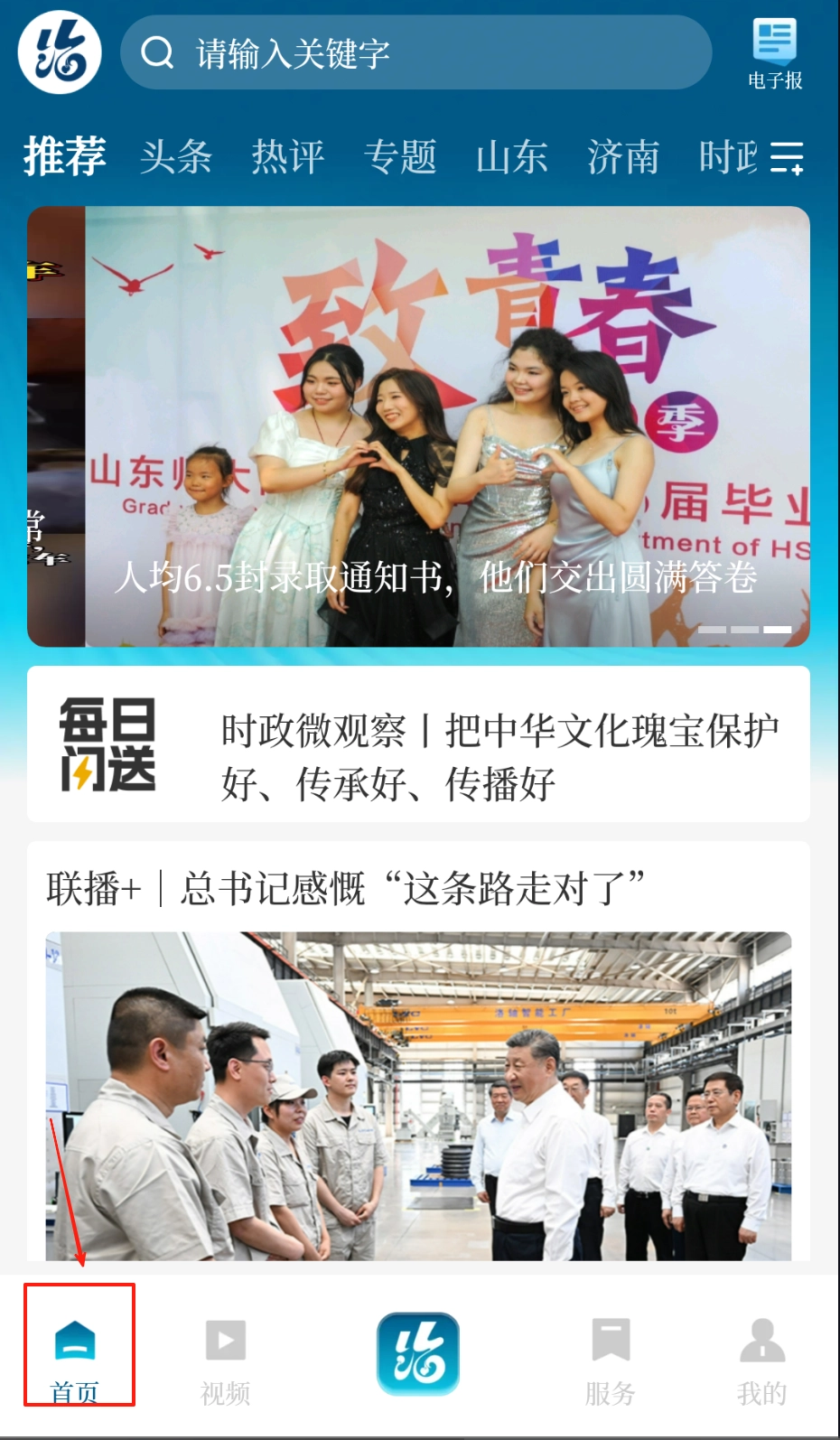
Task: Go to the 济南 tab
Action: tap(623, 157)
